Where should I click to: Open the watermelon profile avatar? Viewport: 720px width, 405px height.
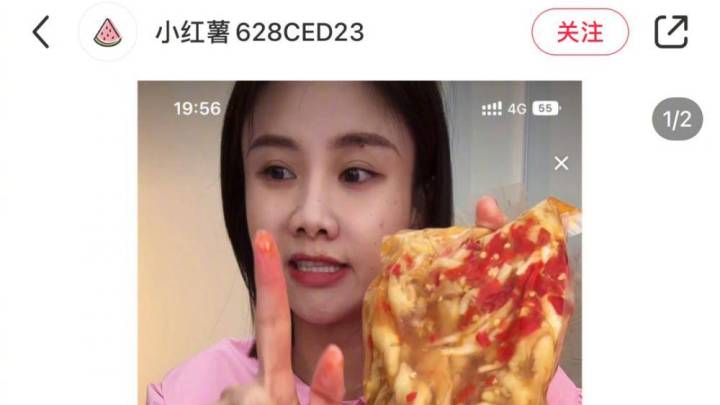[x=107, y=32]
